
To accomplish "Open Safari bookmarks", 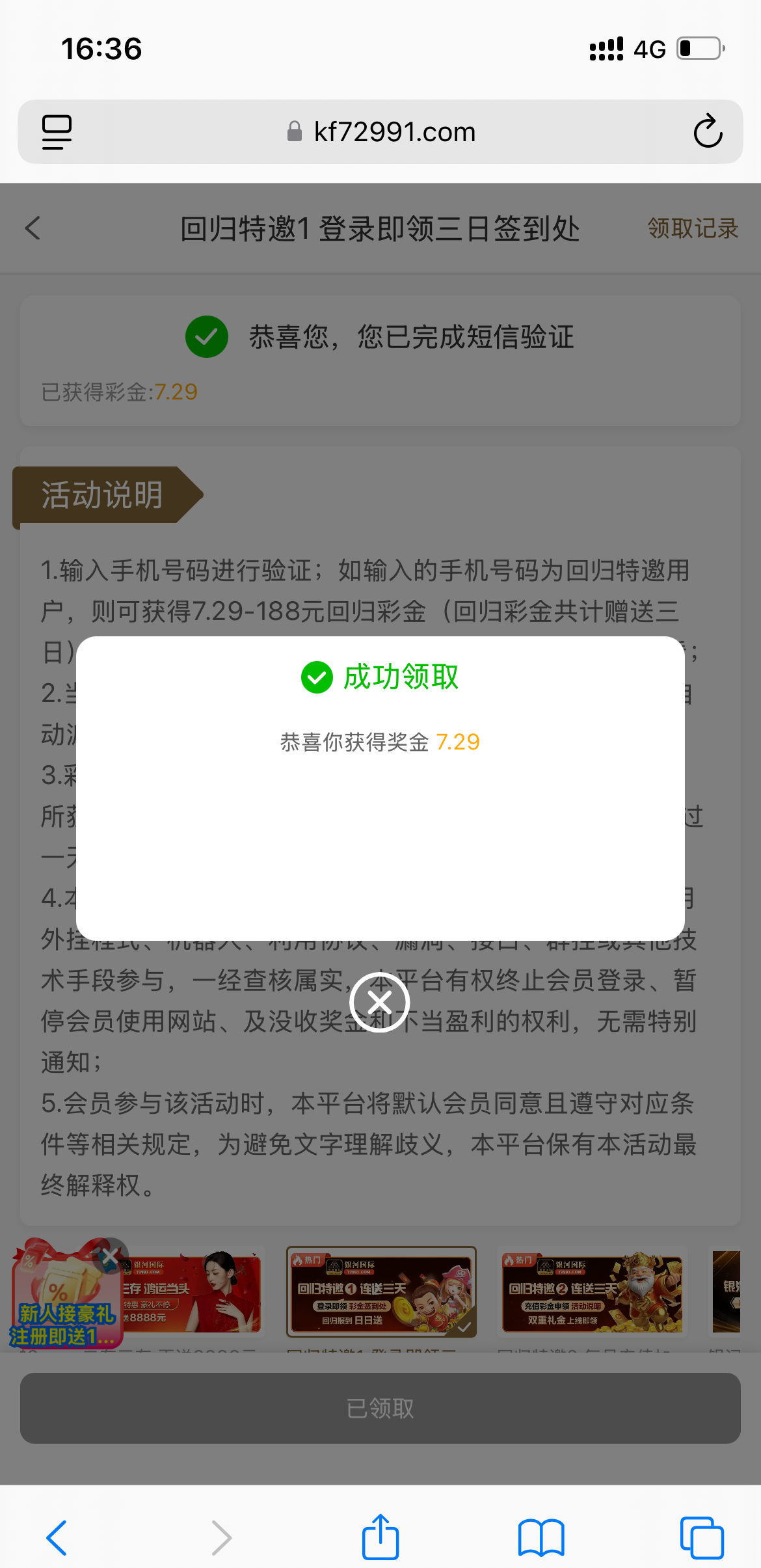I will (x=541, y=1538).
